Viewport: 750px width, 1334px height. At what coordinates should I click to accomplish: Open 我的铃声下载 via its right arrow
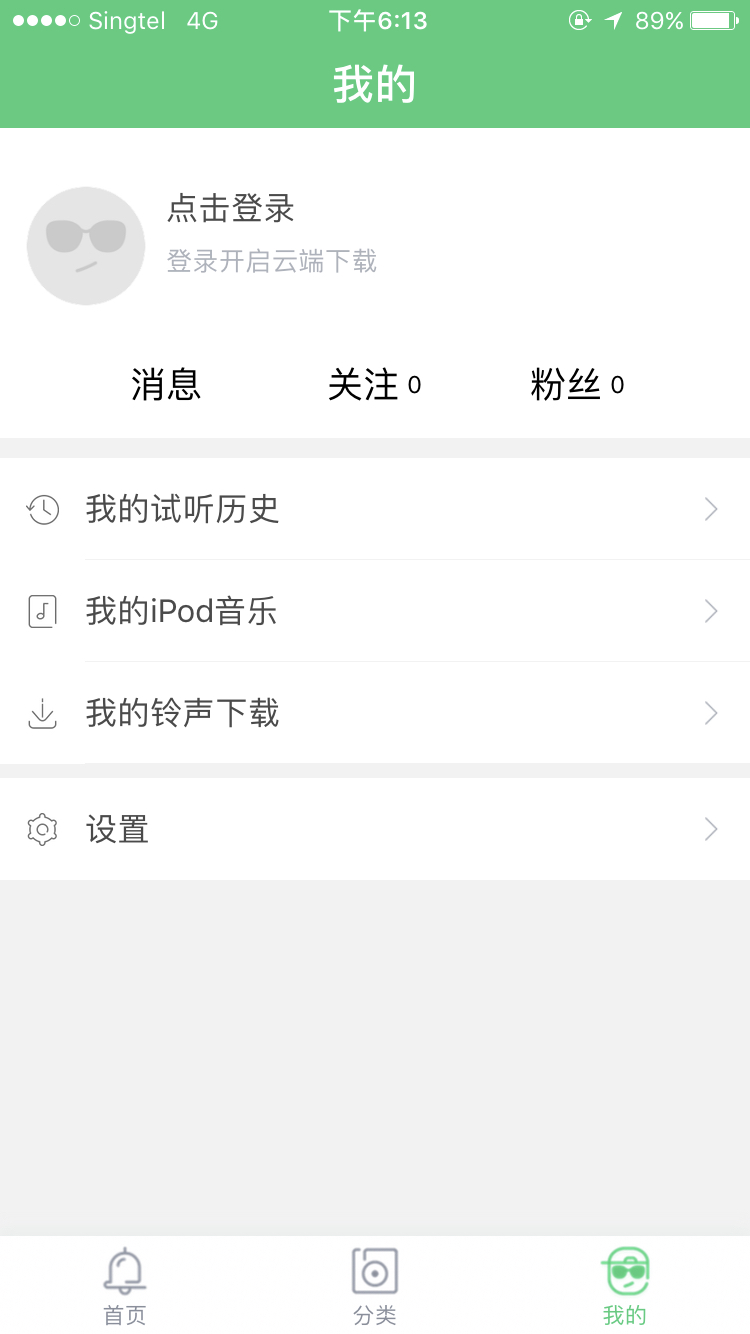coord(710,713)
